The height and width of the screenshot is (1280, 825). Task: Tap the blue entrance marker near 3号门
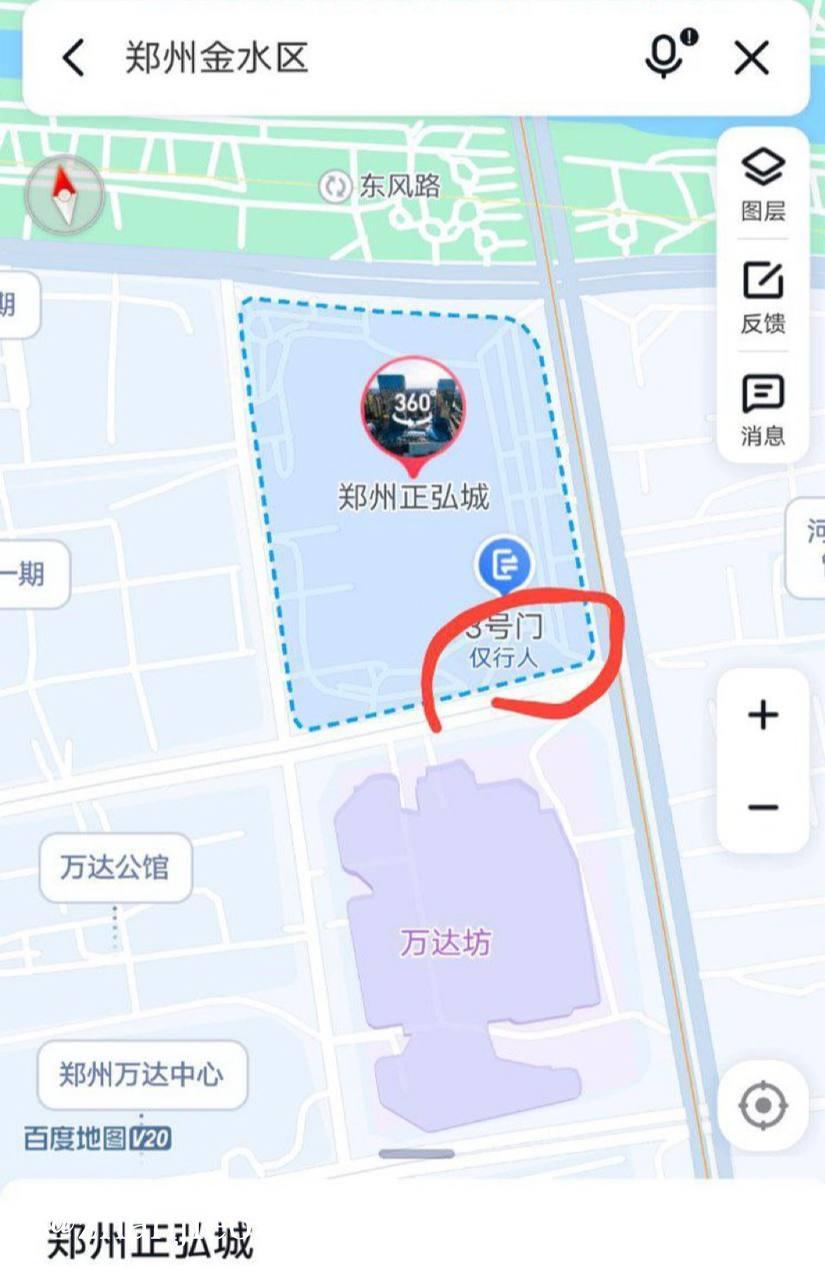(x=503, y=566)
